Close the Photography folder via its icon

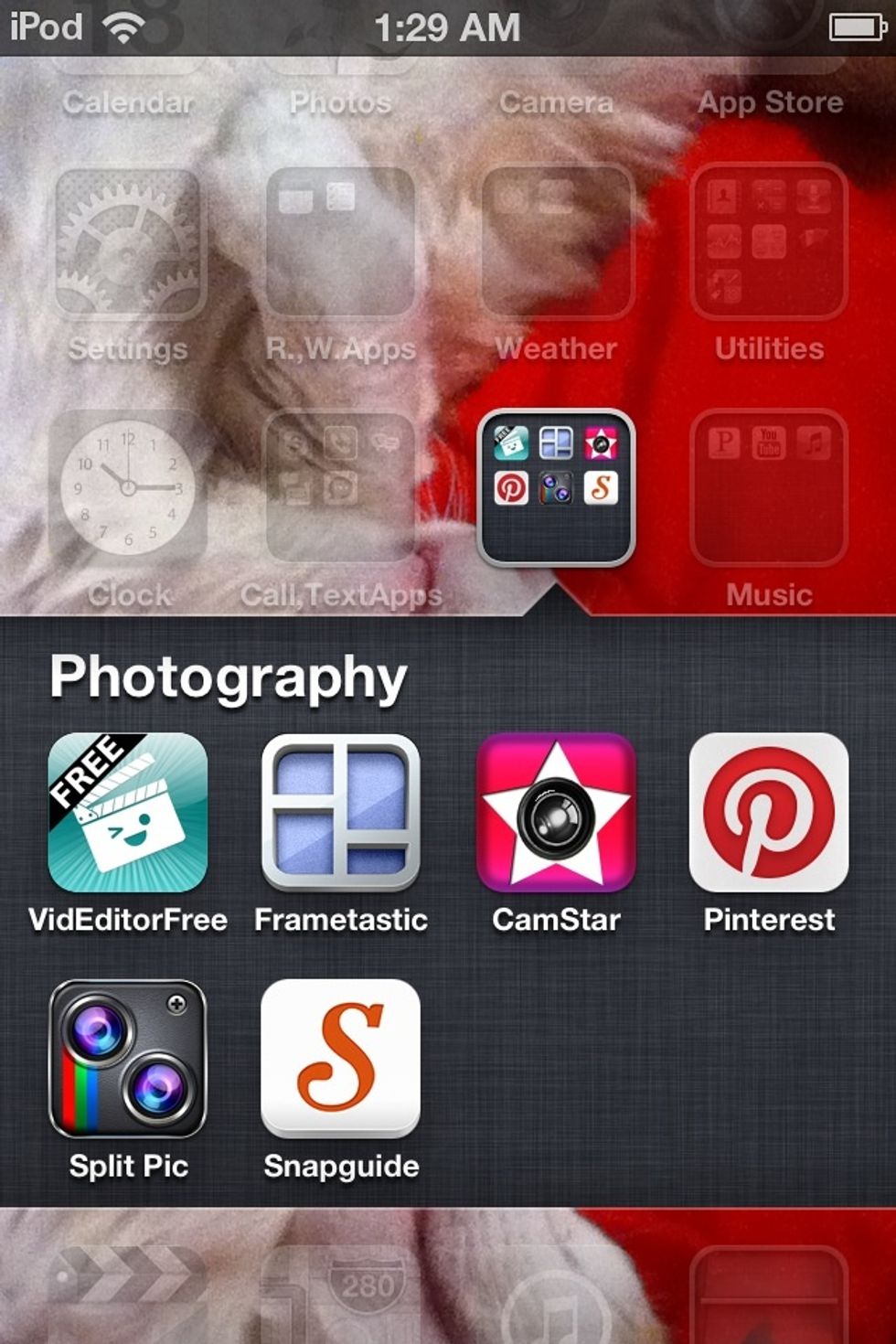coord(556,487)
